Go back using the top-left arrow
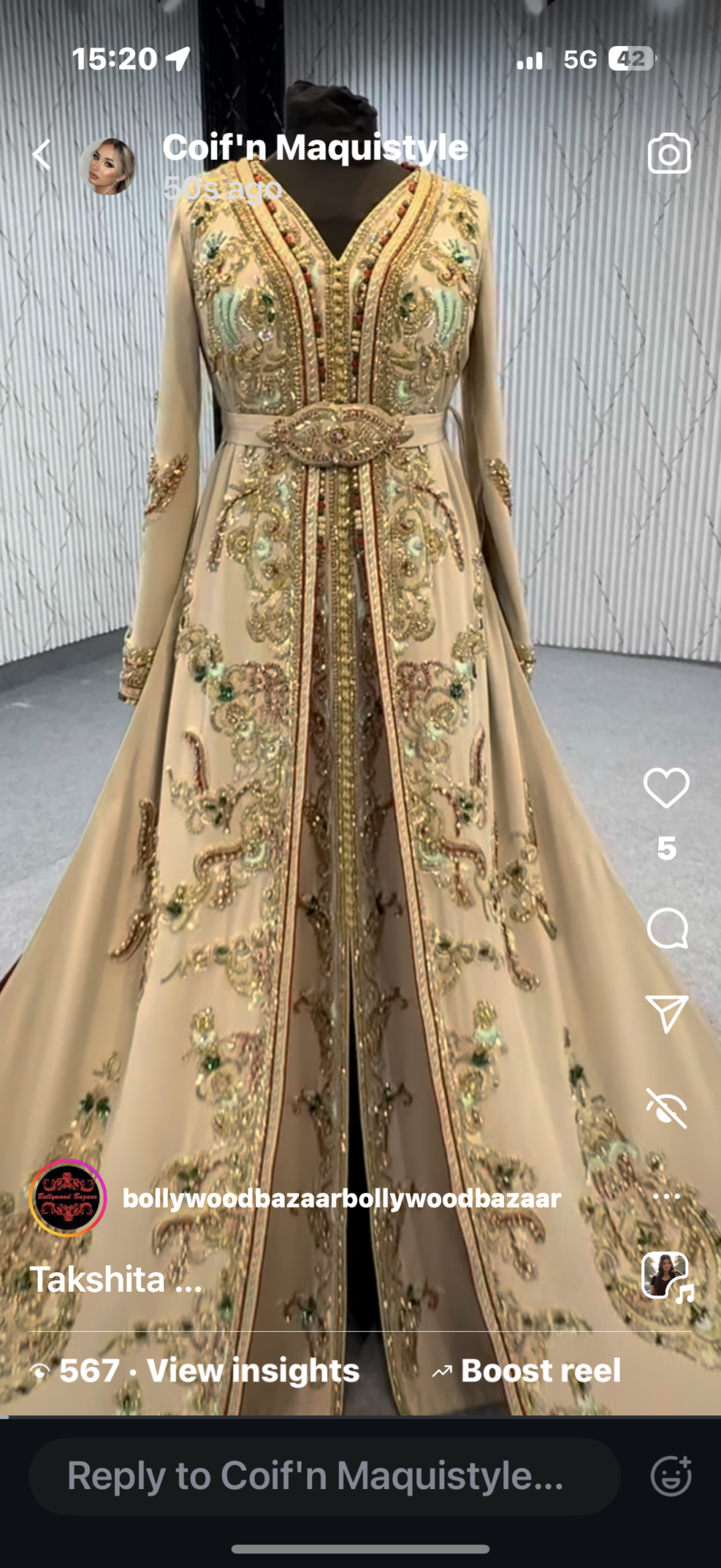721x1568 pixels. click(42, 155)
